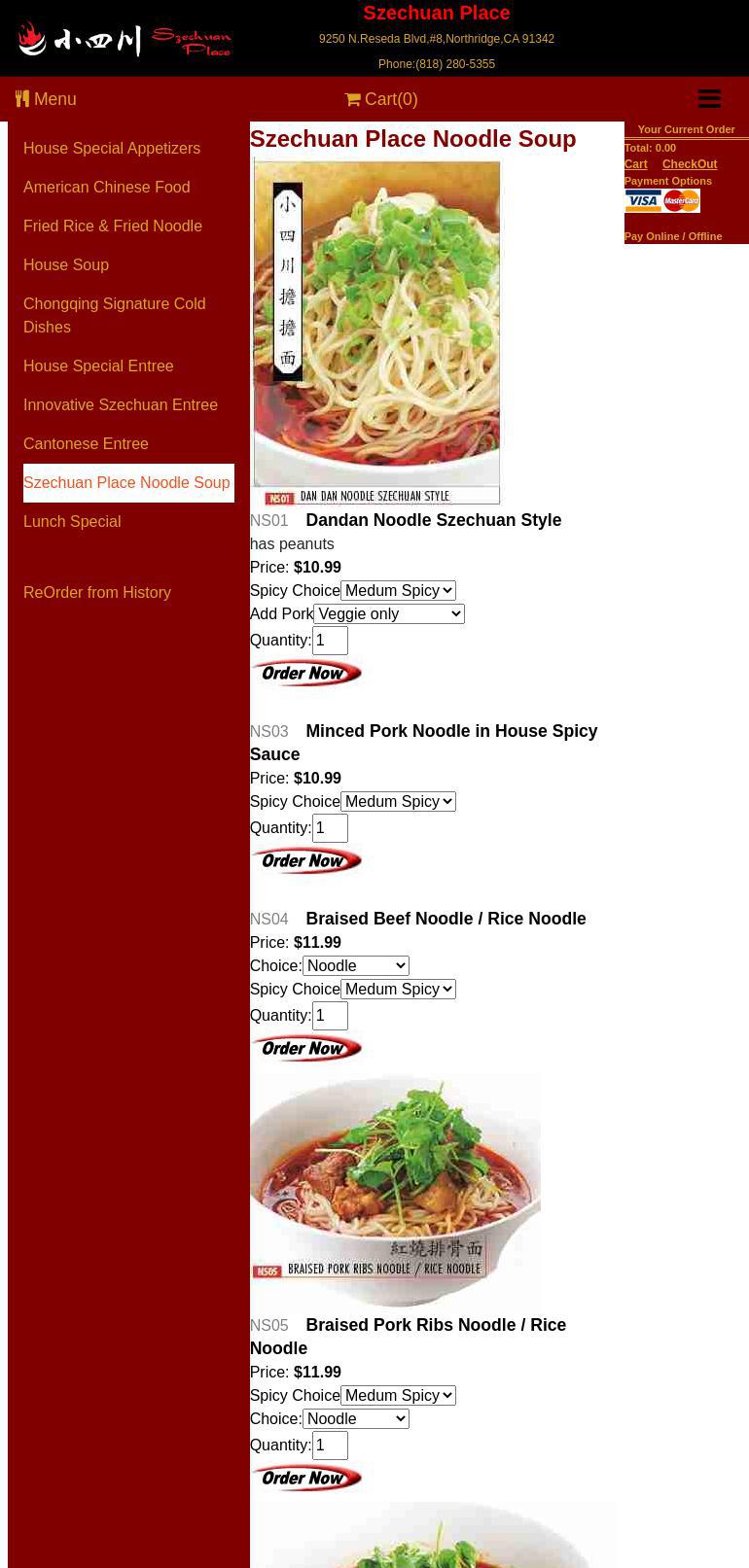Order Now the Dandan Noodle Szechuan Style
749x1568 pixels.
point(306,673)
